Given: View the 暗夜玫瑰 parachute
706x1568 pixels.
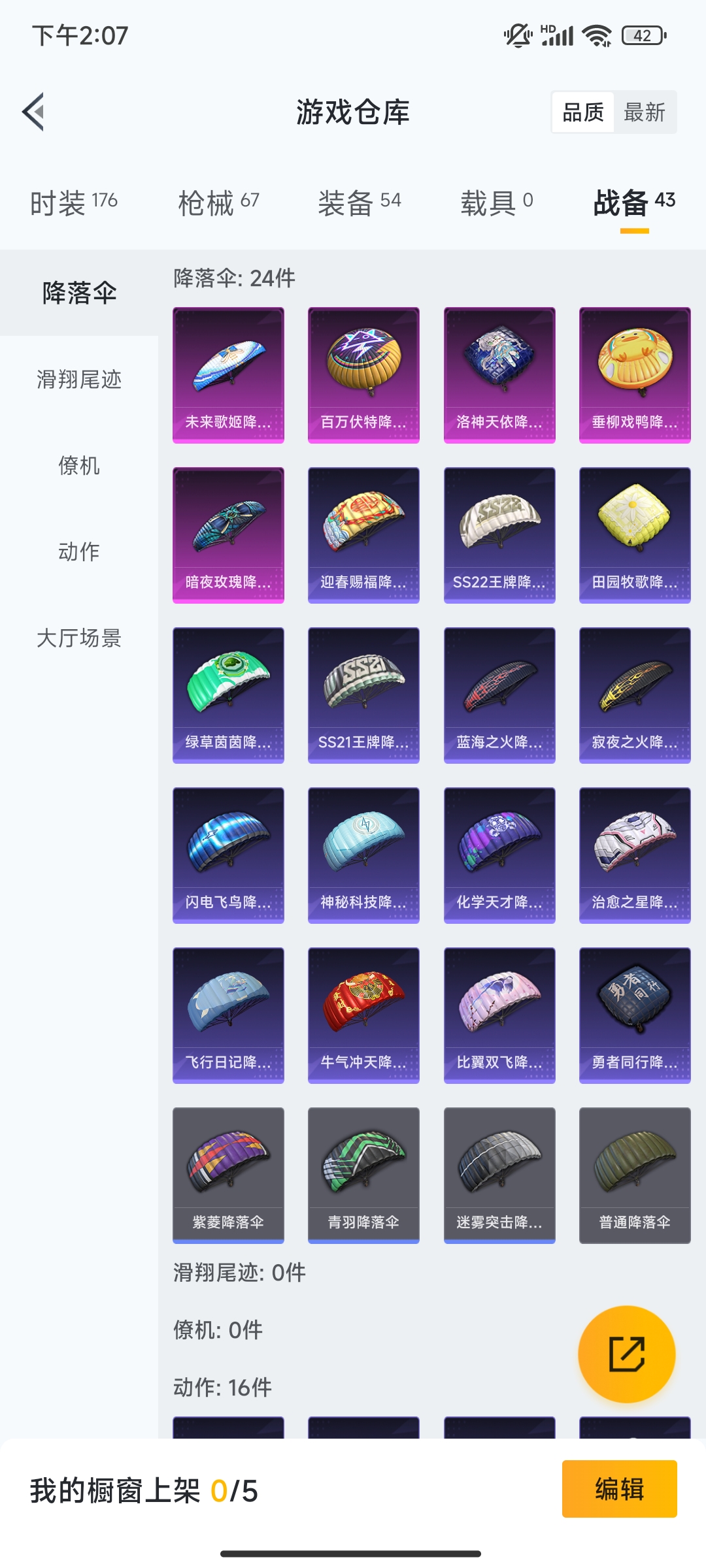Looking at the screenshot, I should (x=228, y=535).
